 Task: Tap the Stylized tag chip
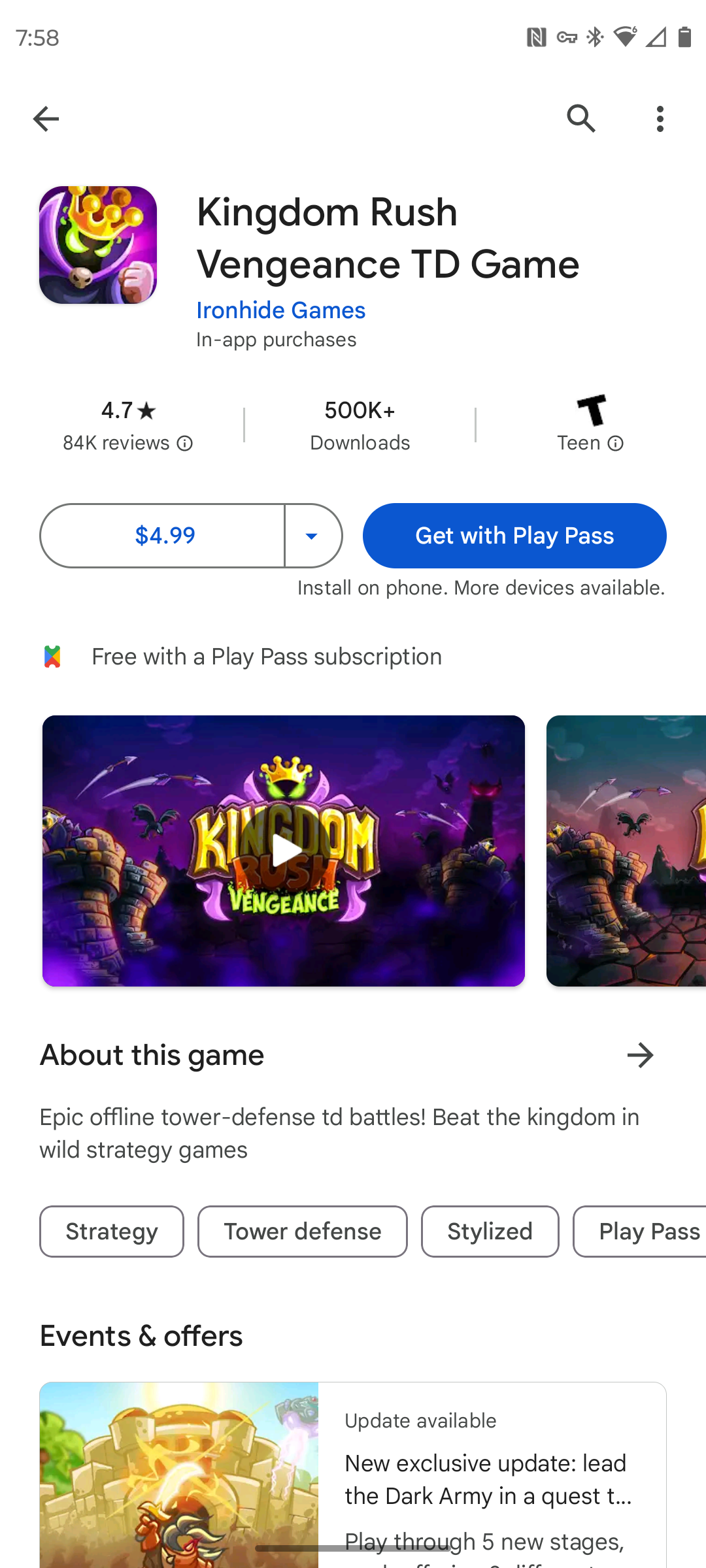(490, 1232)
